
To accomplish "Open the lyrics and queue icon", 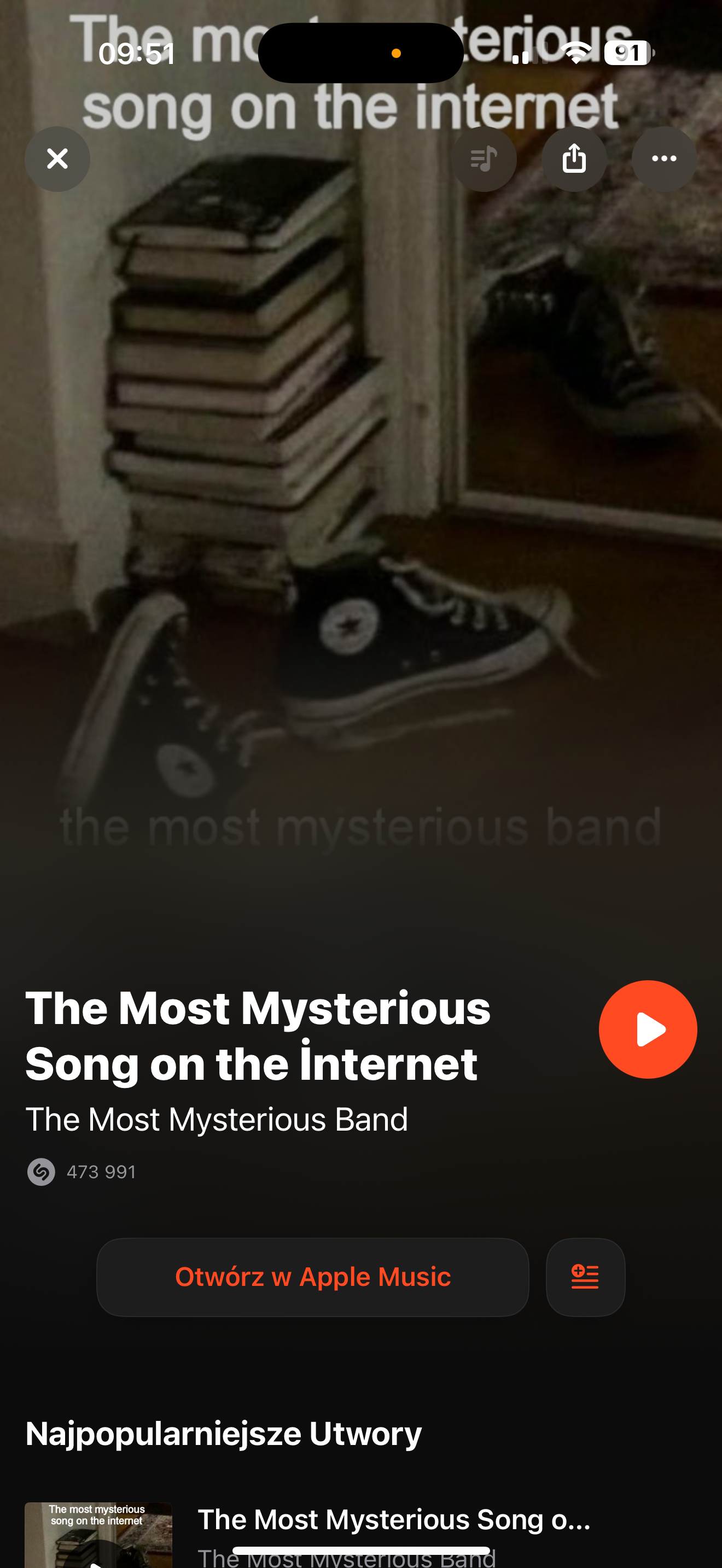I will coord(484,159).
